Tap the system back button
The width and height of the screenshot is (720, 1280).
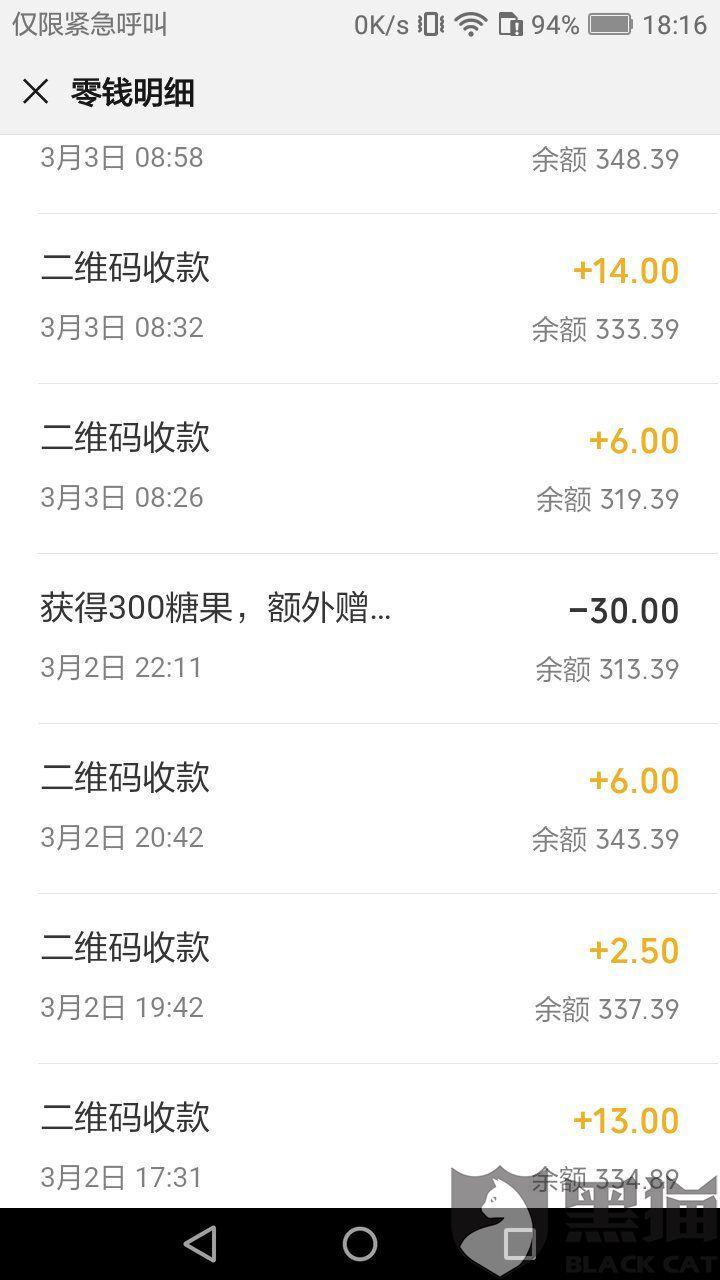point(201,1244)
